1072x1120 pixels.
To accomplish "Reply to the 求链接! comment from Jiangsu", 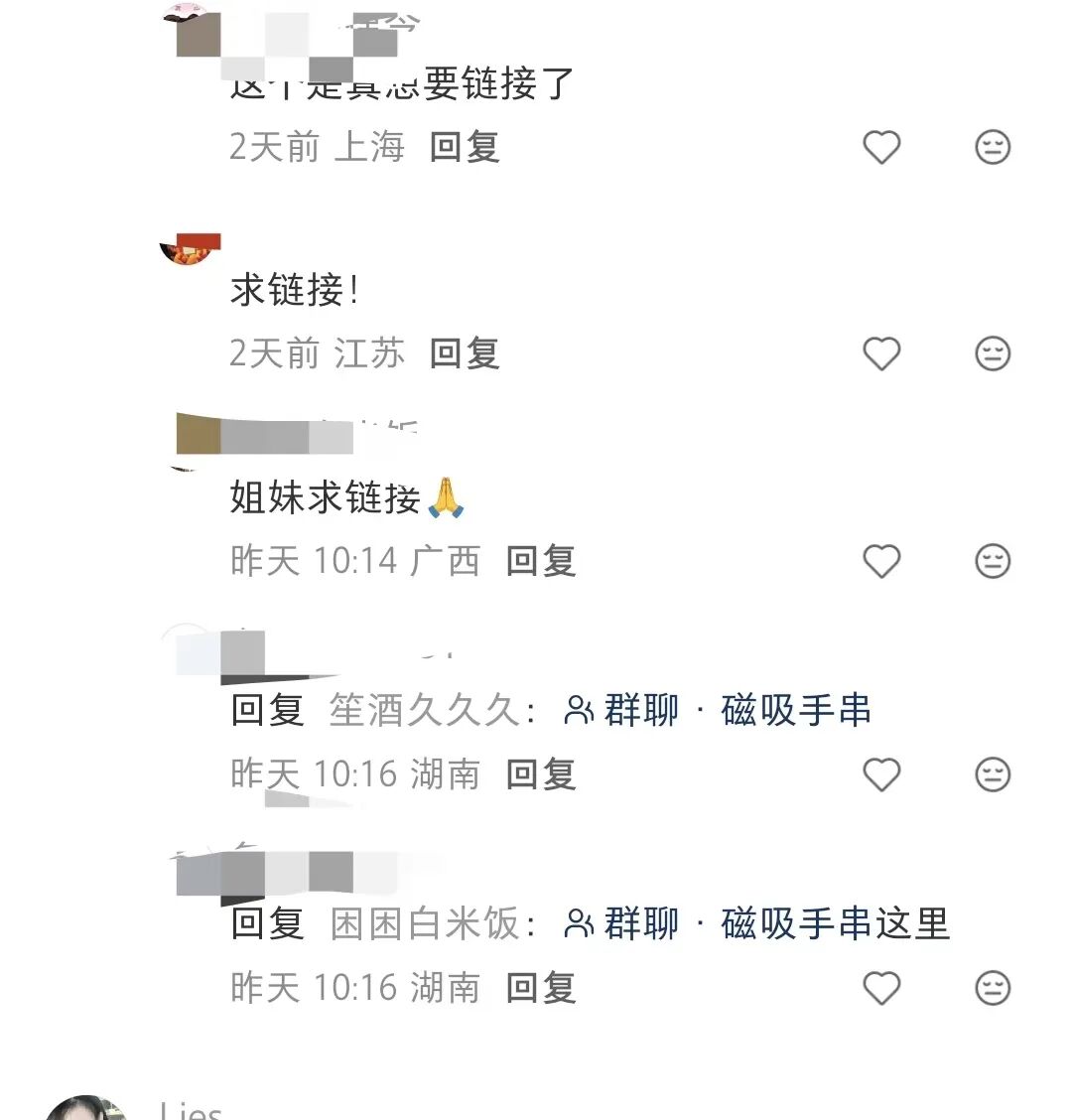I will 465,353.
